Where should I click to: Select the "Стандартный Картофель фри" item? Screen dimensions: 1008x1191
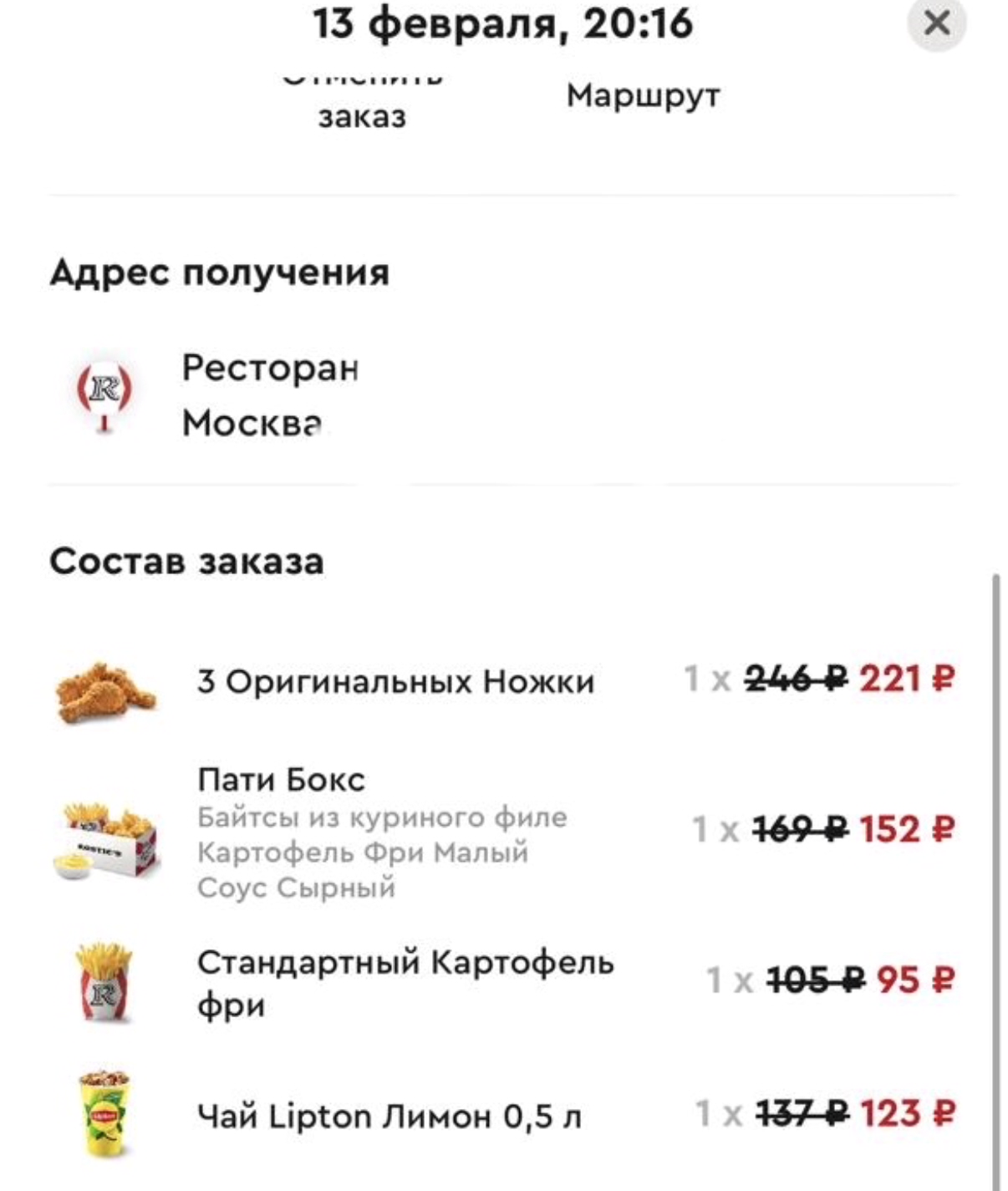point(405,982)
